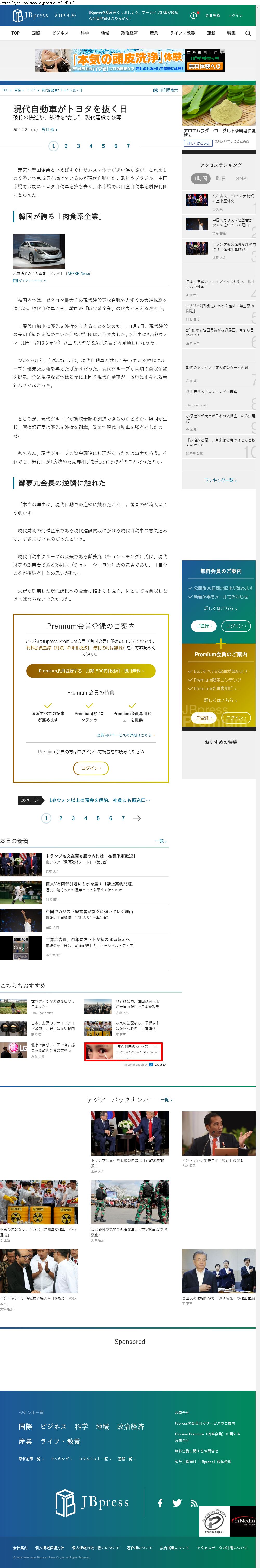Open the RSS feed icon in the footer
The image size is (260, 1568).
pos(194,1503)
